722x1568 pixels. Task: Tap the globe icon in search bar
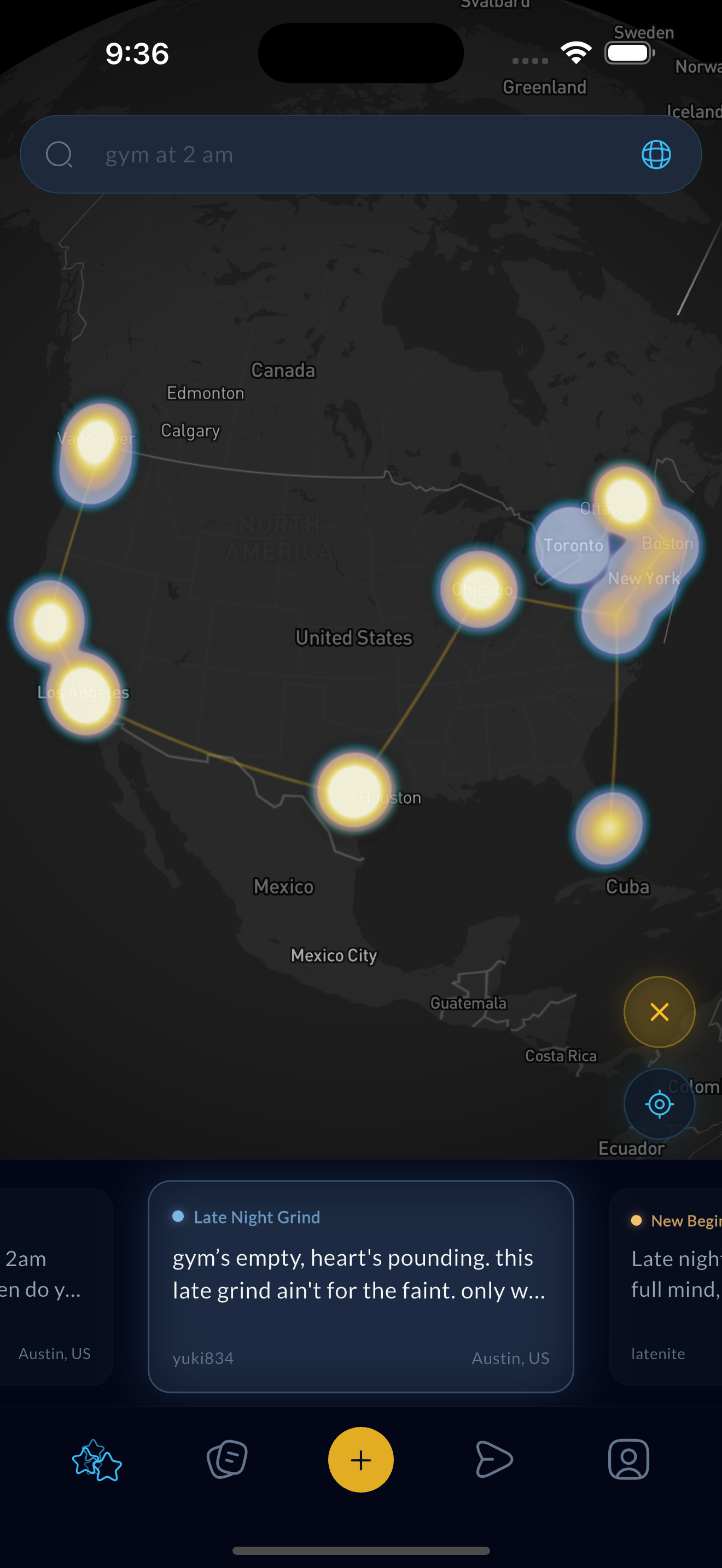coord(656,155)
